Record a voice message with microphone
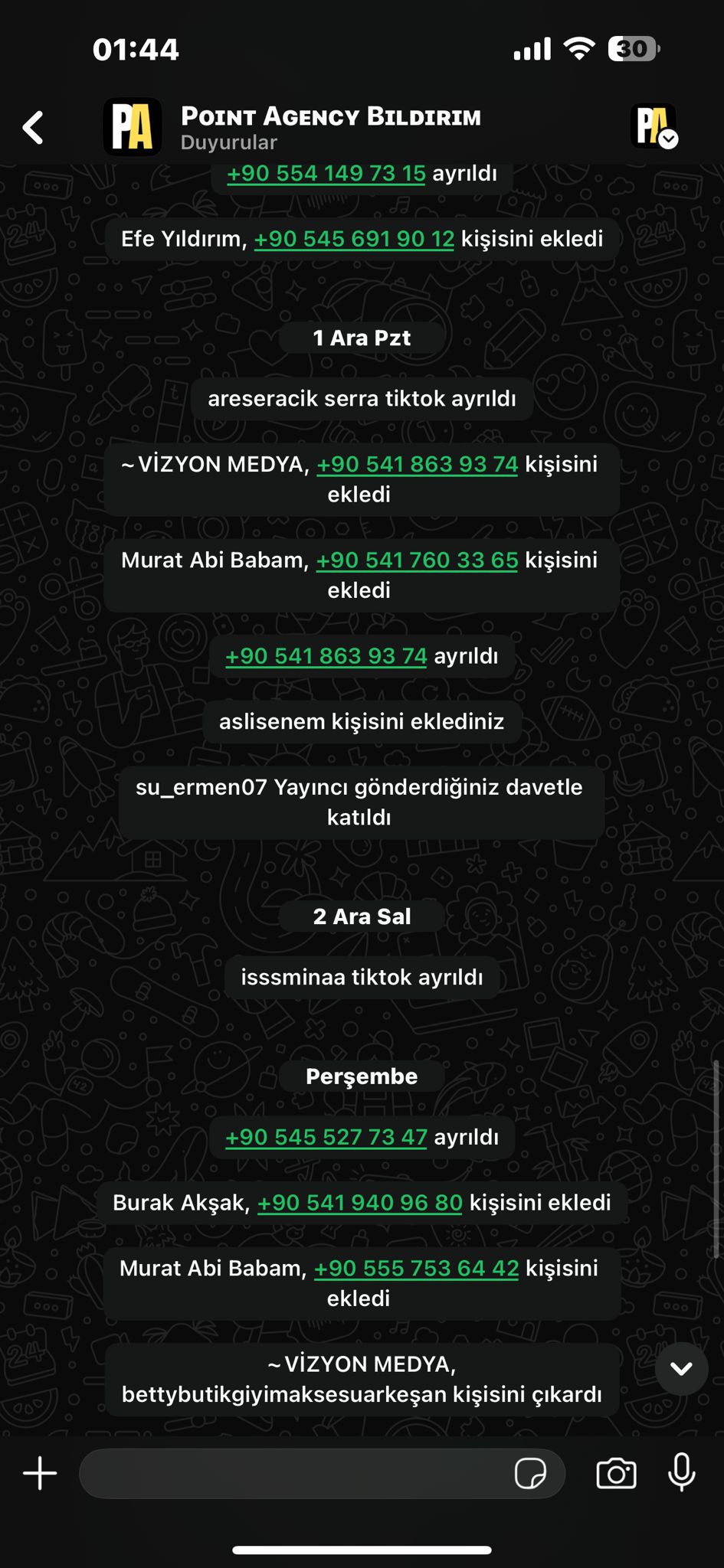 coord(681,1472)
